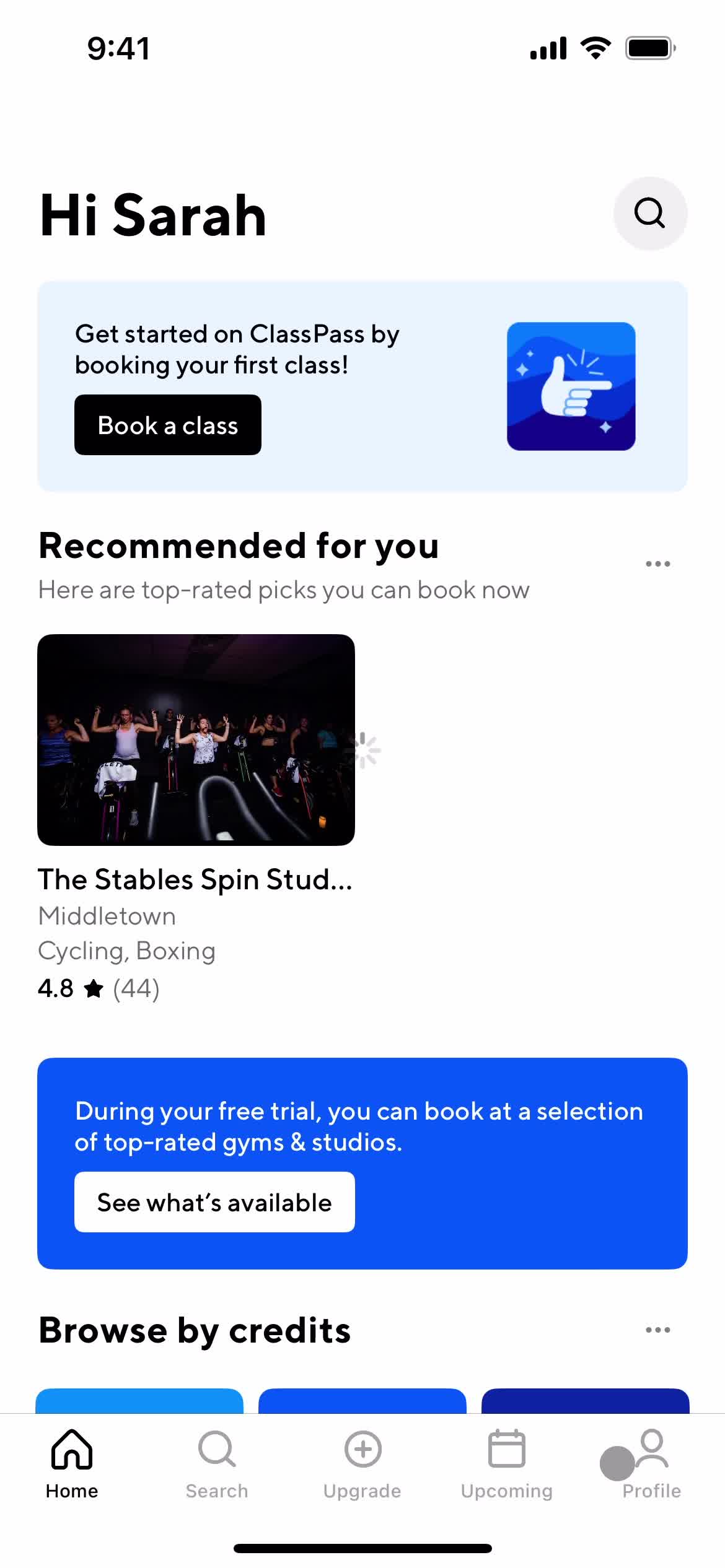This screenshot has width=725, height=1568.
Task: Select the Home tab
Action: pos(72,1464)
